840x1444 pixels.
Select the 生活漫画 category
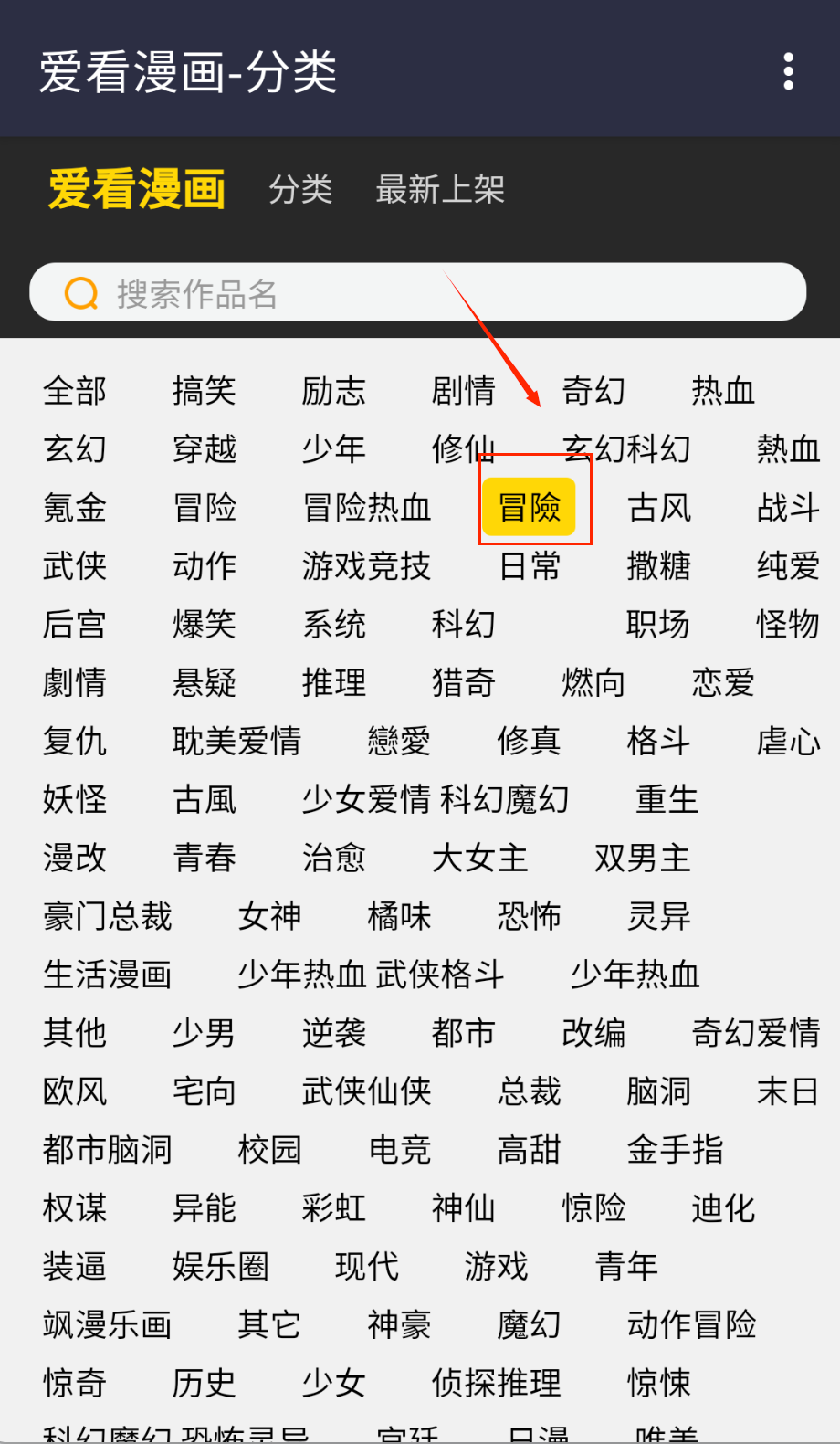(x=108, y=975)
